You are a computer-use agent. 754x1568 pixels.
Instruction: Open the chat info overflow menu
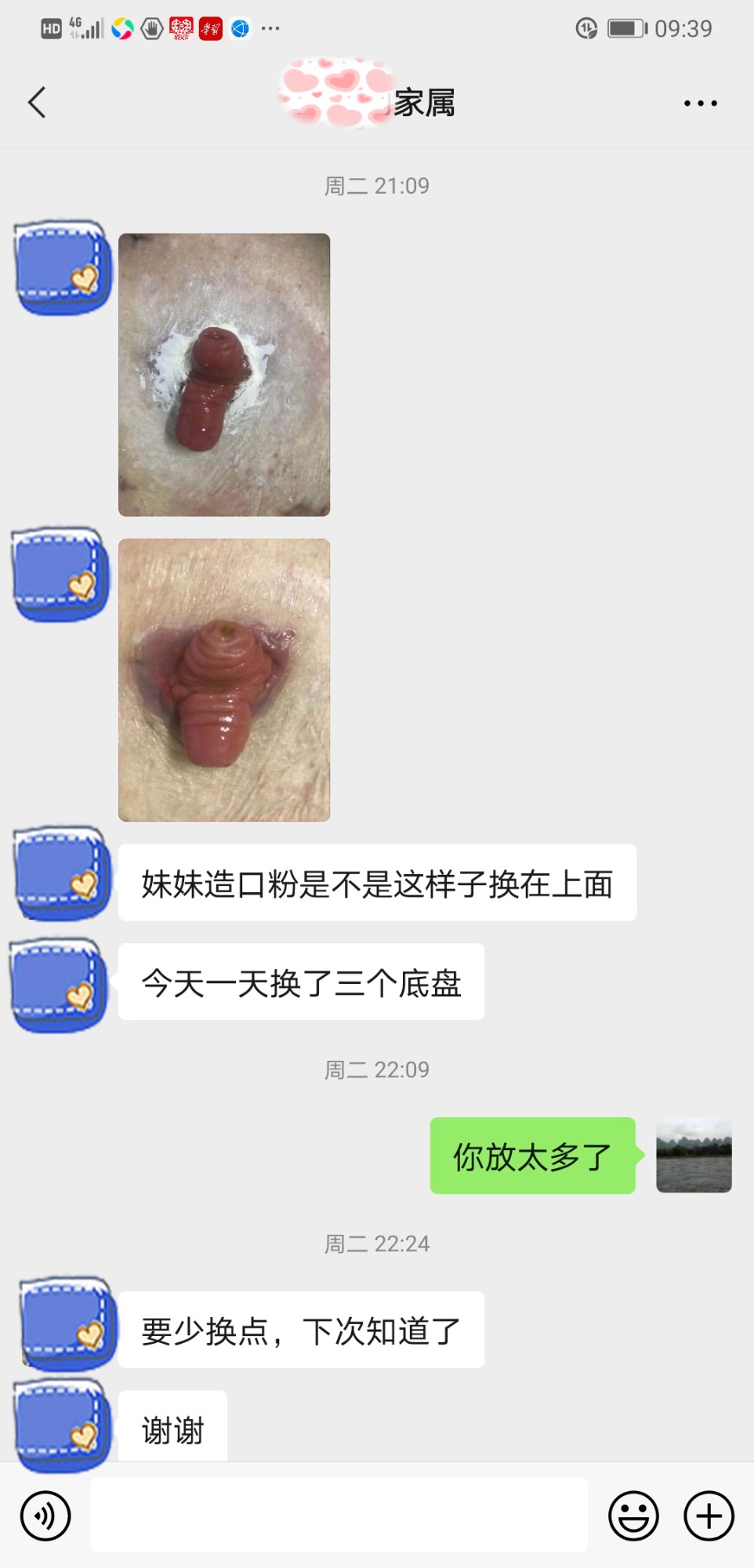pos(700,103)
